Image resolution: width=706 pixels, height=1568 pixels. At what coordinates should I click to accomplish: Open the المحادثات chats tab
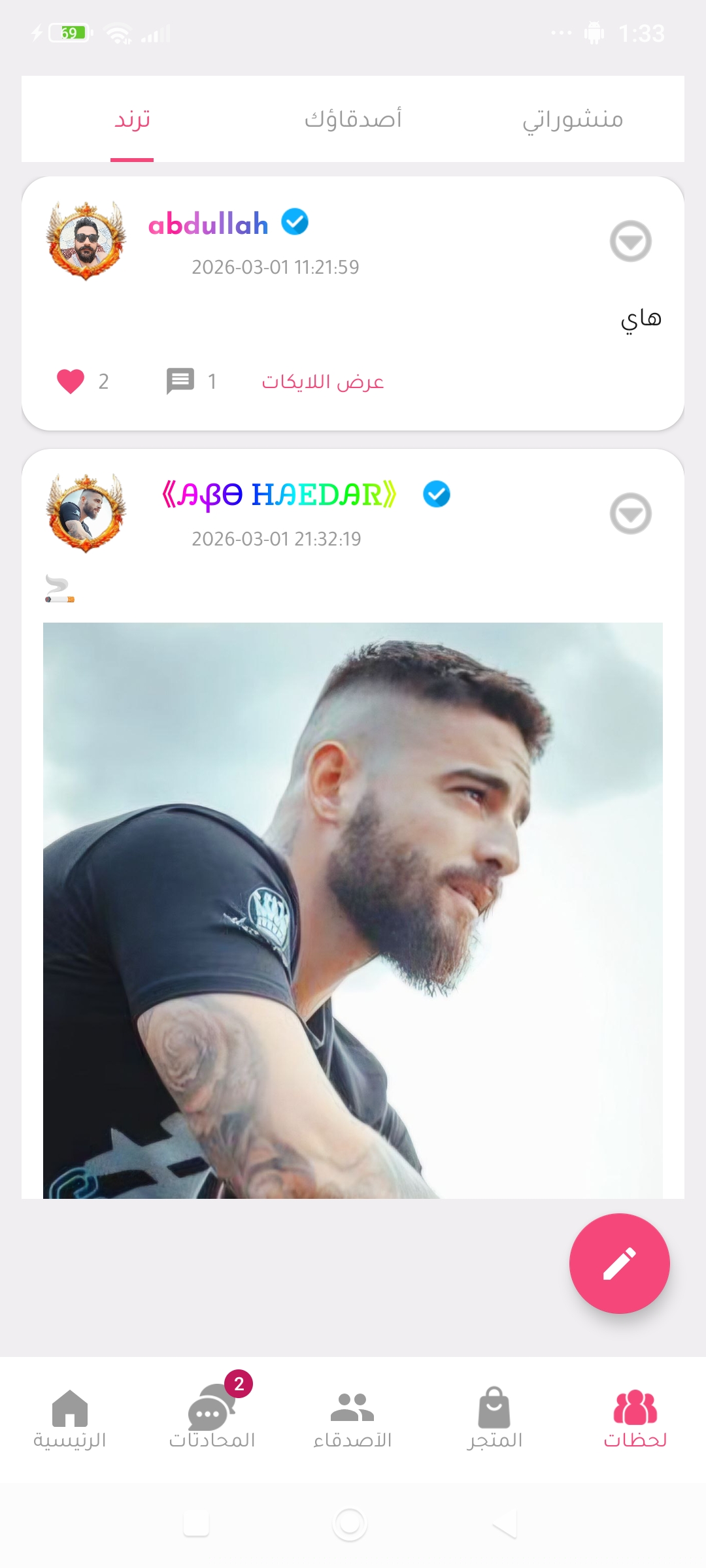click(x=212, y=1418)
